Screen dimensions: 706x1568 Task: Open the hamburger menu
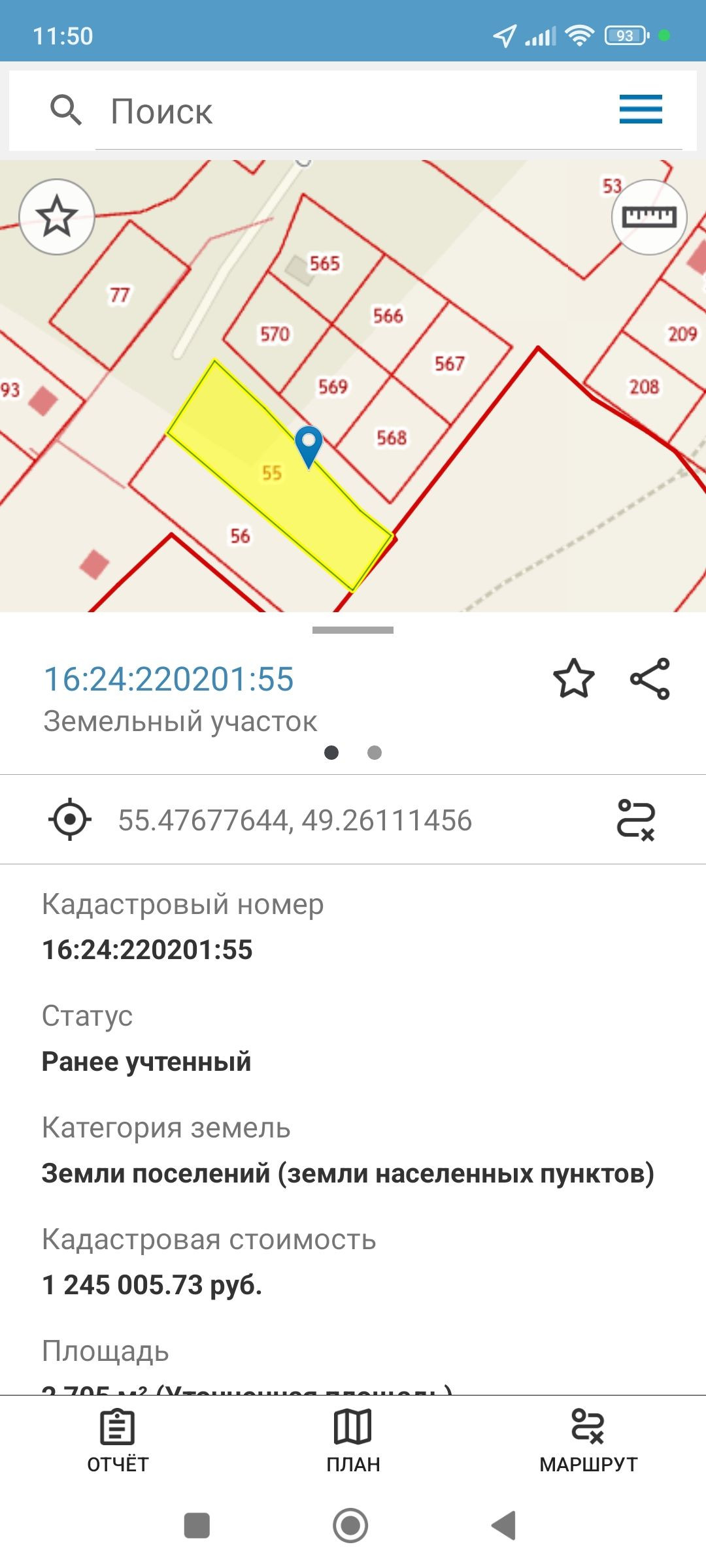[x=641, y=109]
